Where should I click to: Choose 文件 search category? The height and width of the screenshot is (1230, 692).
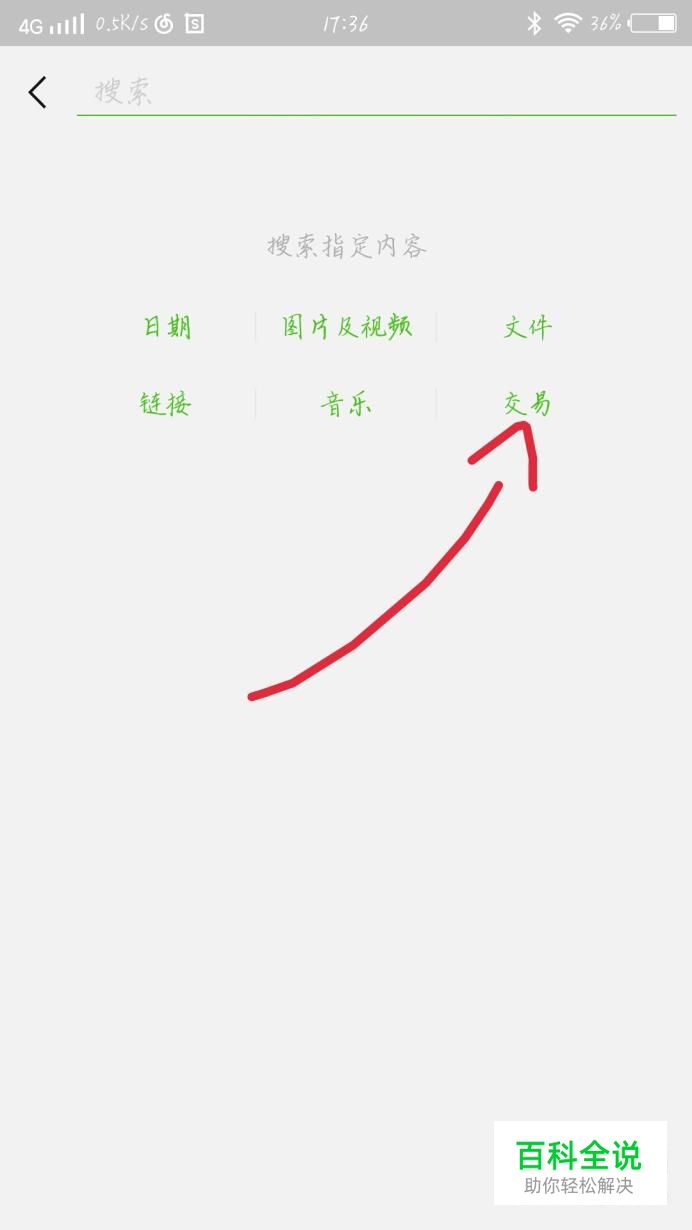pos(527,327)
